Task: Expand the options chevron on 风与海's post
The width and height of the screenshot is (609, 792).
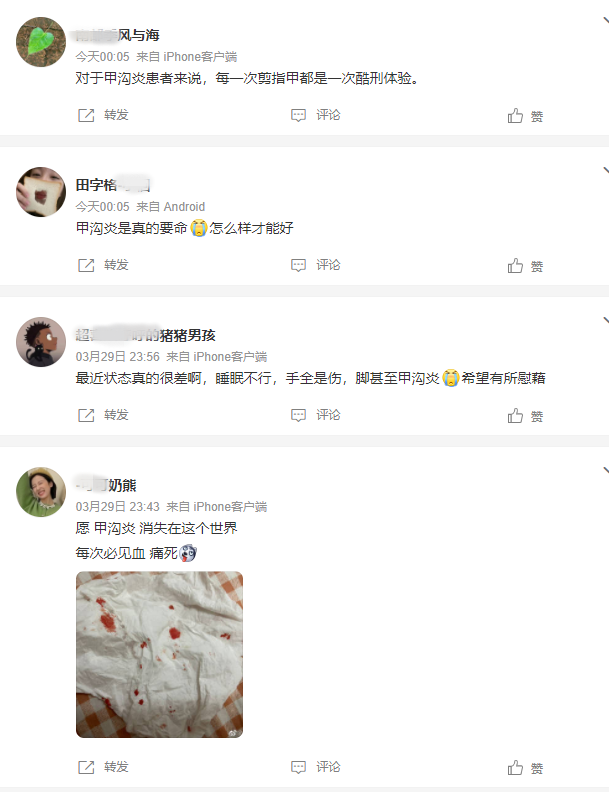Action: pyautogui.click(x=604, y=21)
